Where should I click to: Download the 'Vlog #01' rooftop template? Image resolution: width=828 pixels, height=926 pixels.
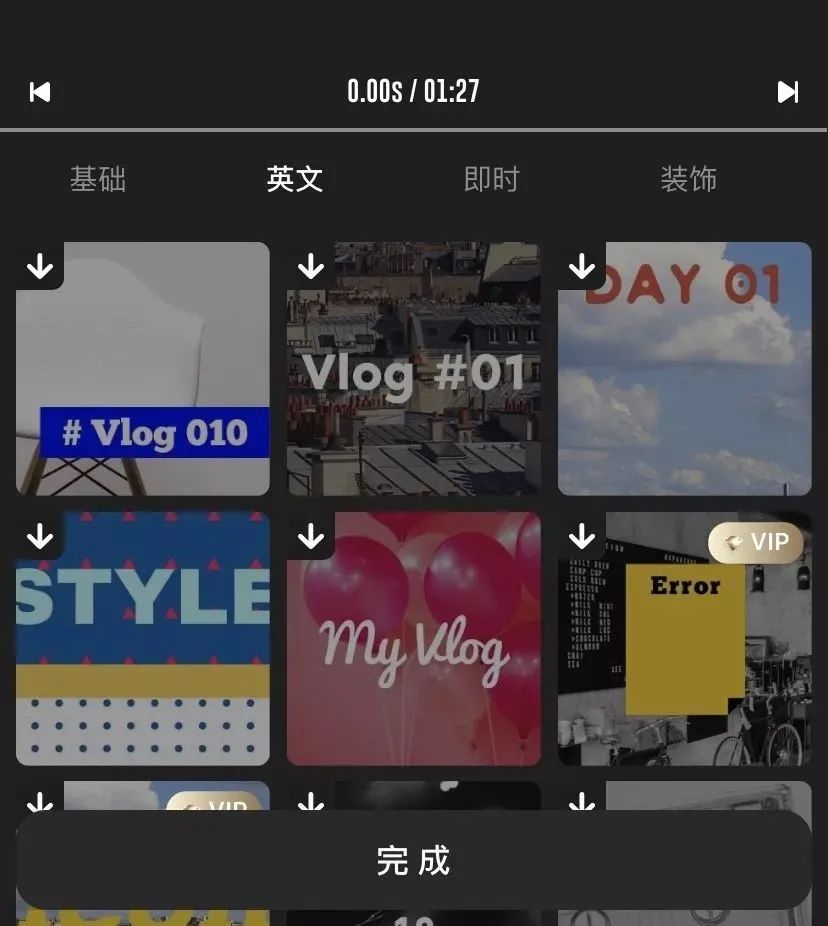tap(310, 265)
